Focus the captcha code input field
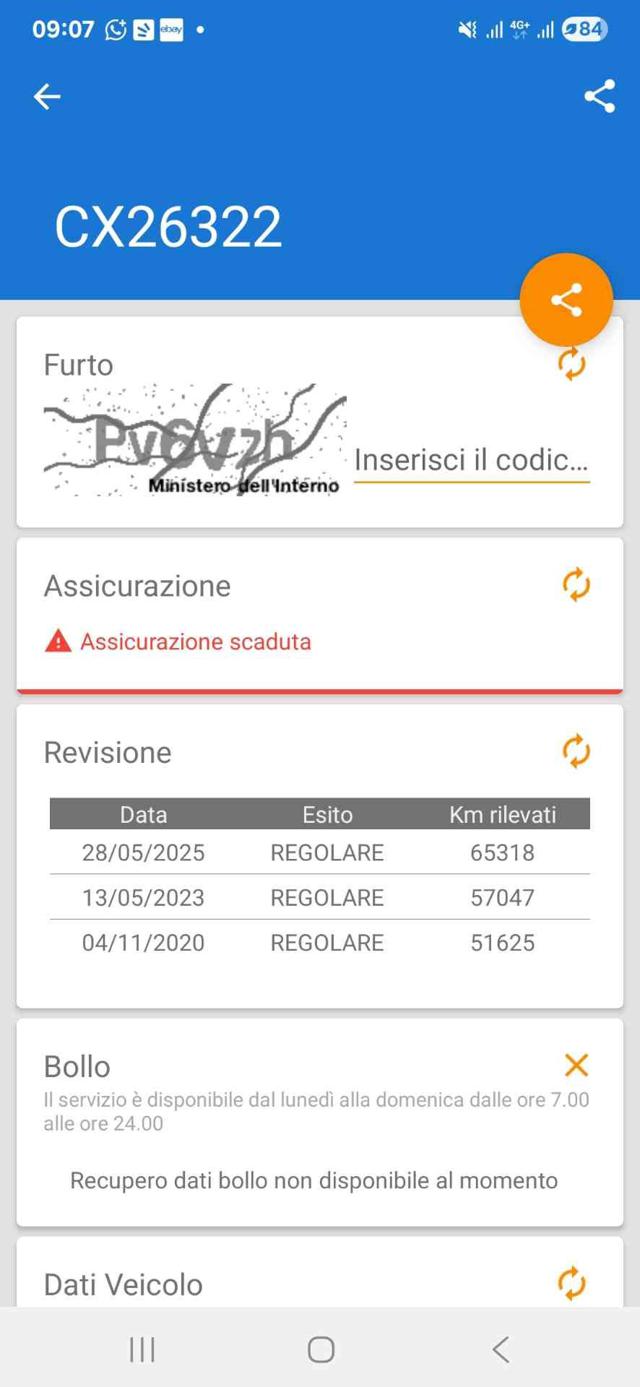Image resolution: width=640 pixels, height=1387 pixels. [471, 461]
